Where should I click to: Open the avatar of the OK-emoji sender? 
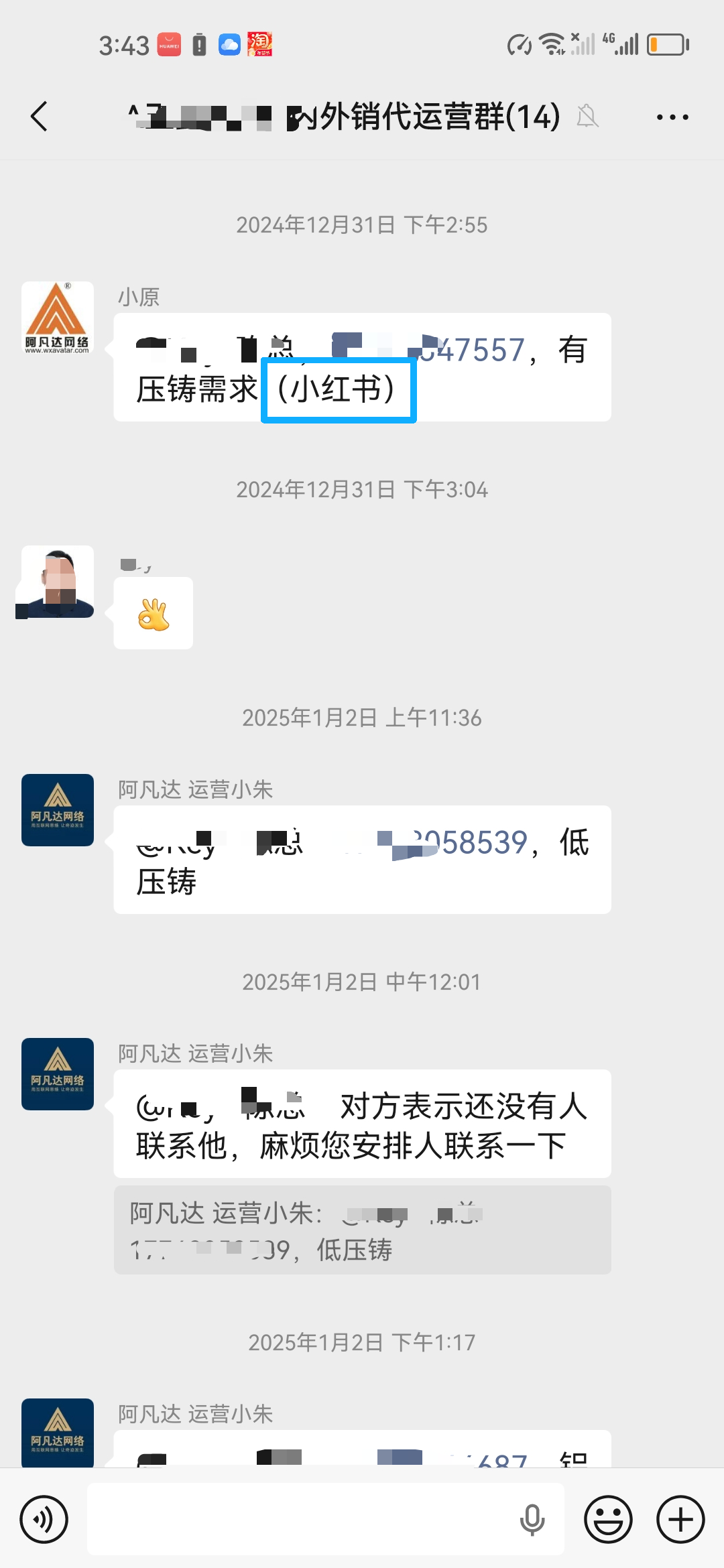click(58, 582)
